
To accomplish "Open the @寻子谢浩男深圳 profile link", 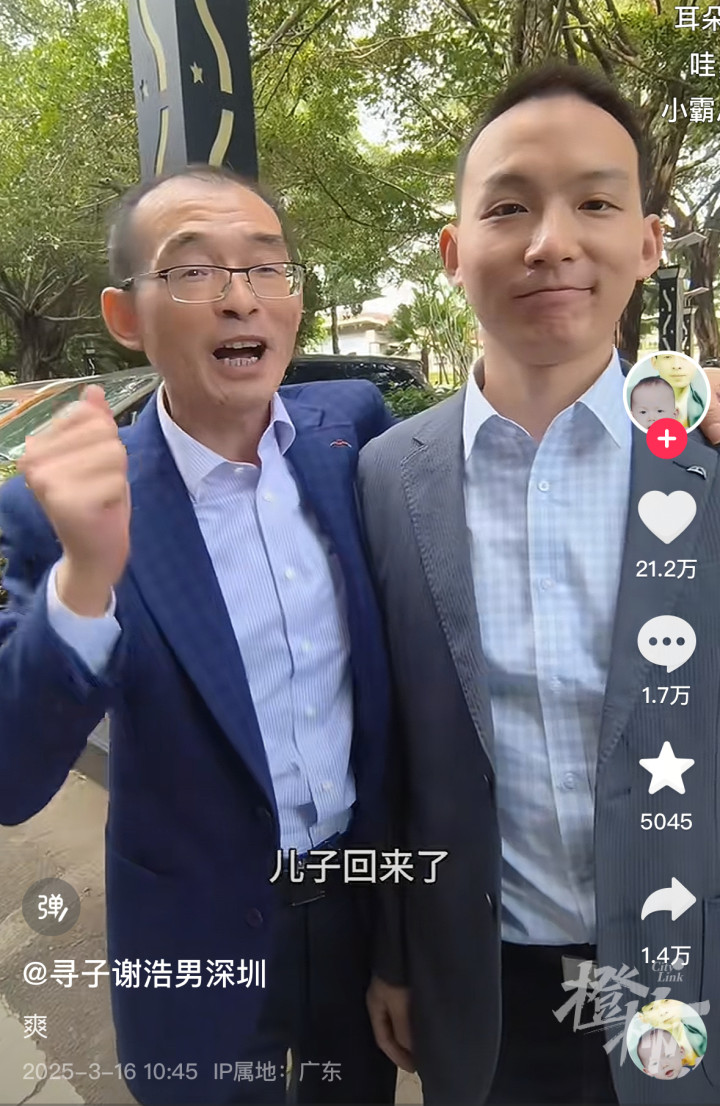I will (145, 973).
